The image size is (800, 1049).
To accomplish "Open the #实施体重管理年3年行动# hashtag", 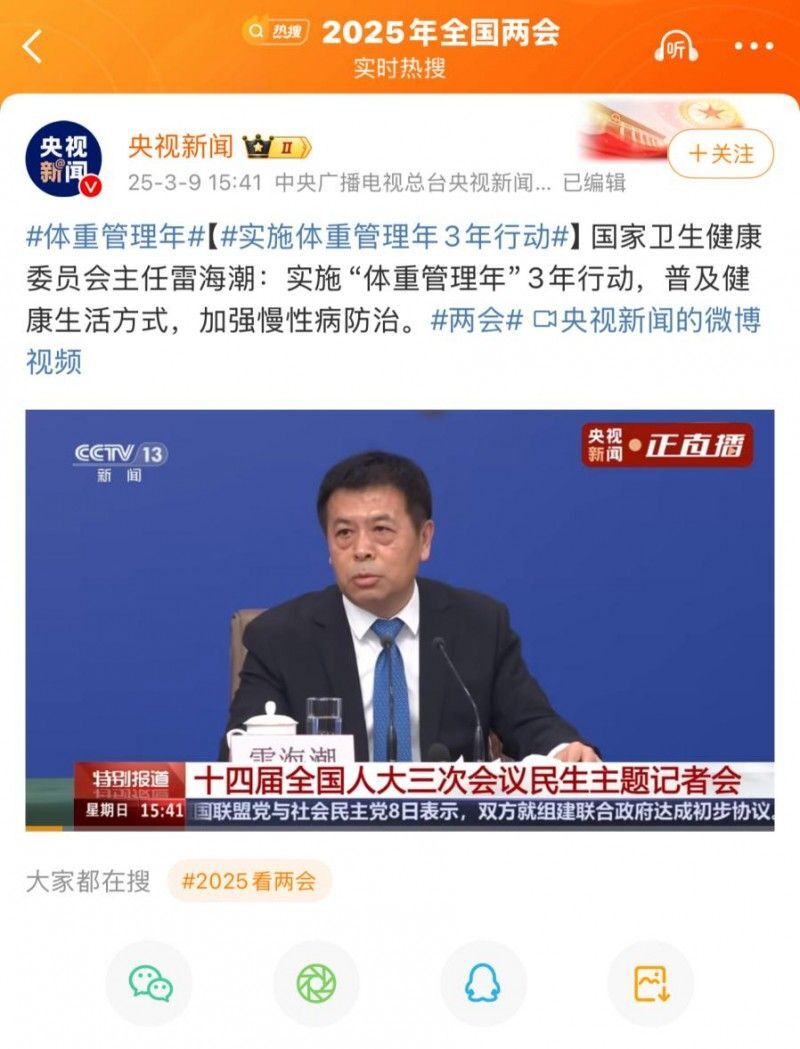I will (395, 237).
